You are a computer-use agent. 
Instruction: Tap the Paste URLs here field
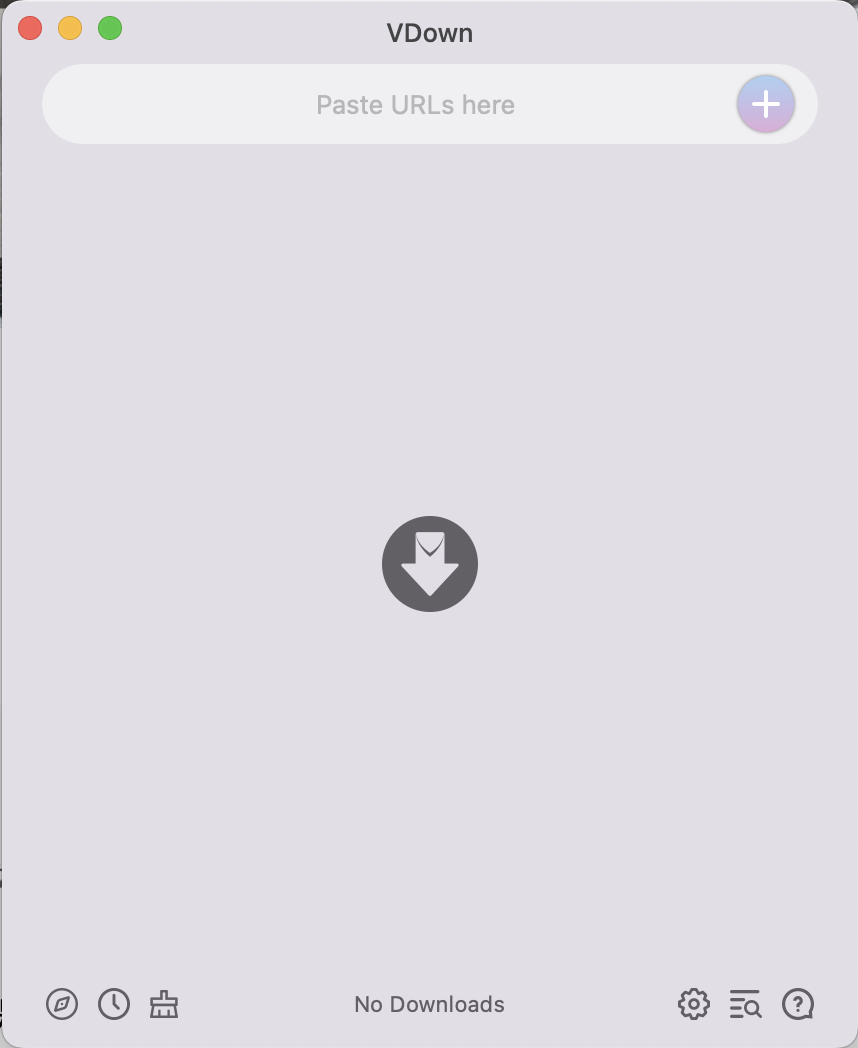tap(415, 105)
